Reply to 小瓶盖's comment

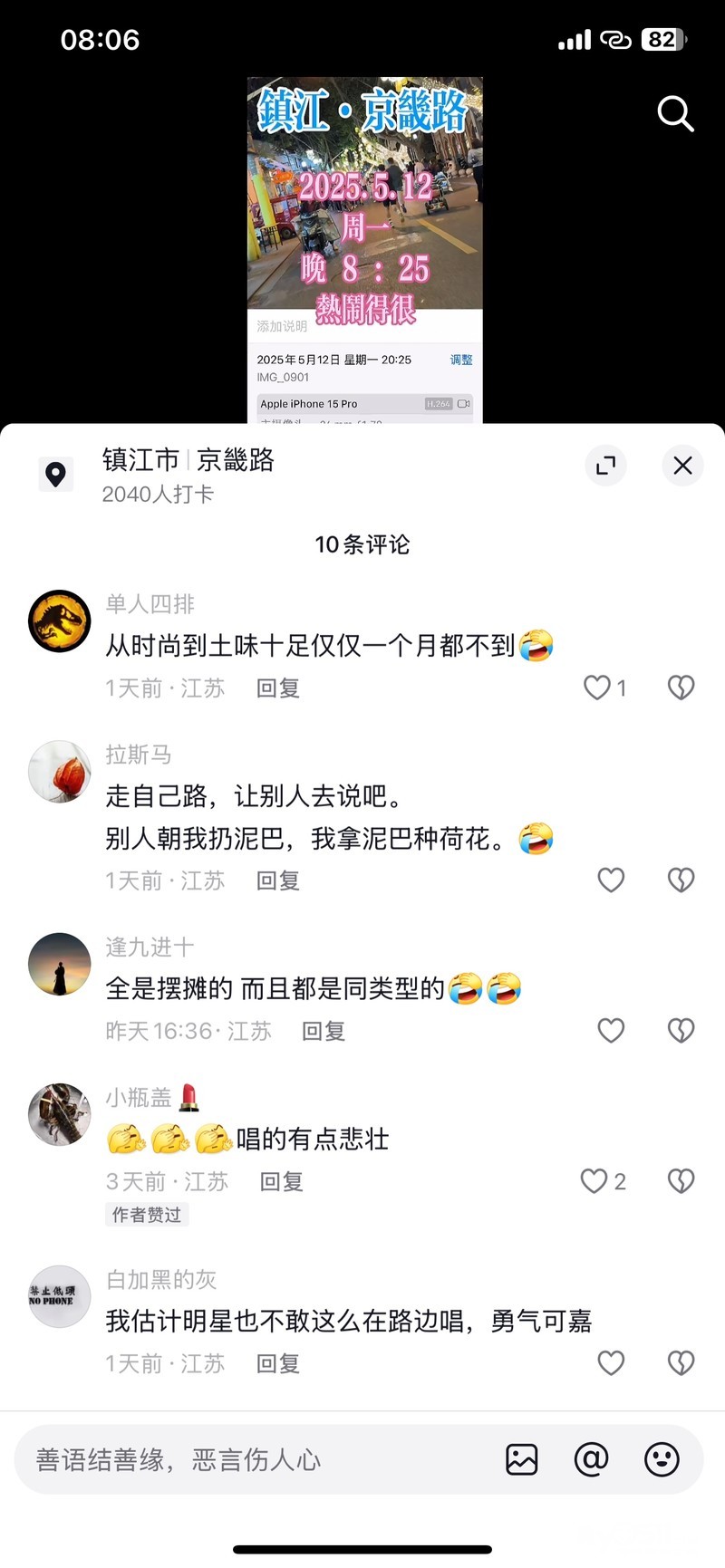pyautogui.click(x=282, y=1181)
